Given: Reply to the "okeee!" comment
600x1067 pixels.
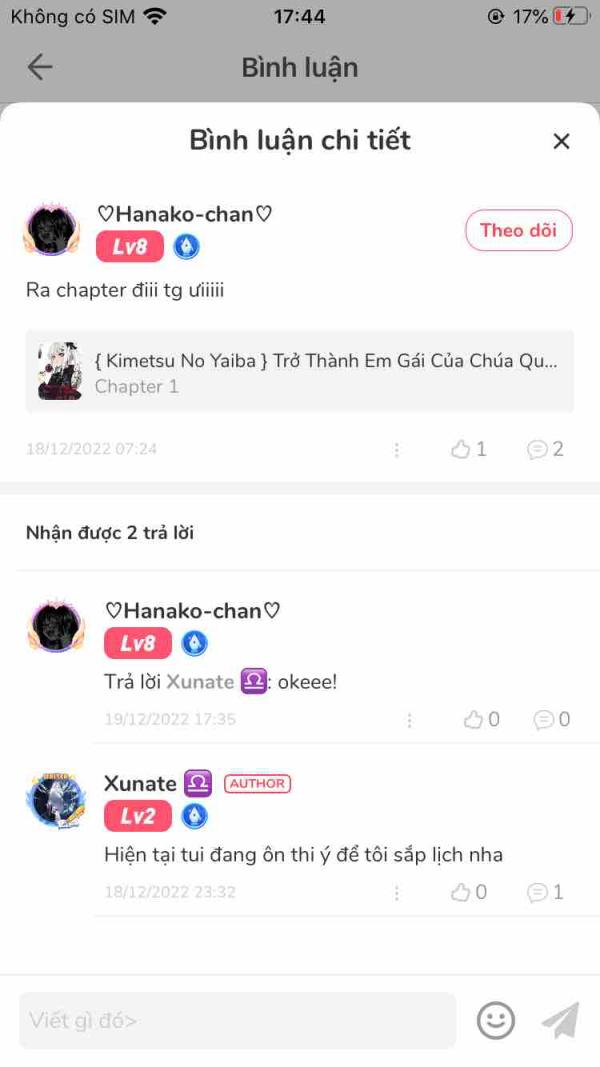Looking at the screenshot, I should tap(551, 720).
